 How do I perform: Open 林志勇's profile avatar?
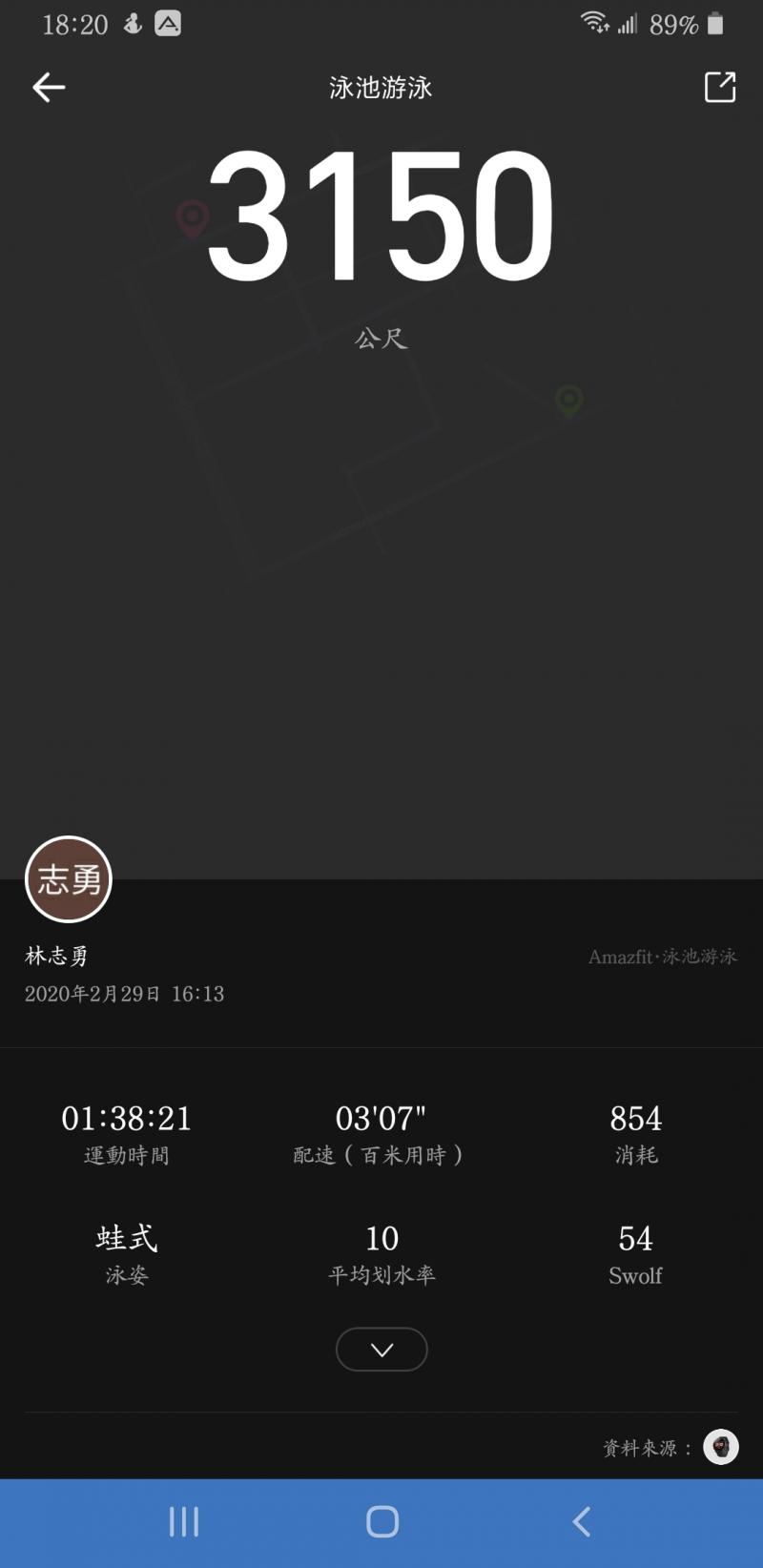[69, 879]
